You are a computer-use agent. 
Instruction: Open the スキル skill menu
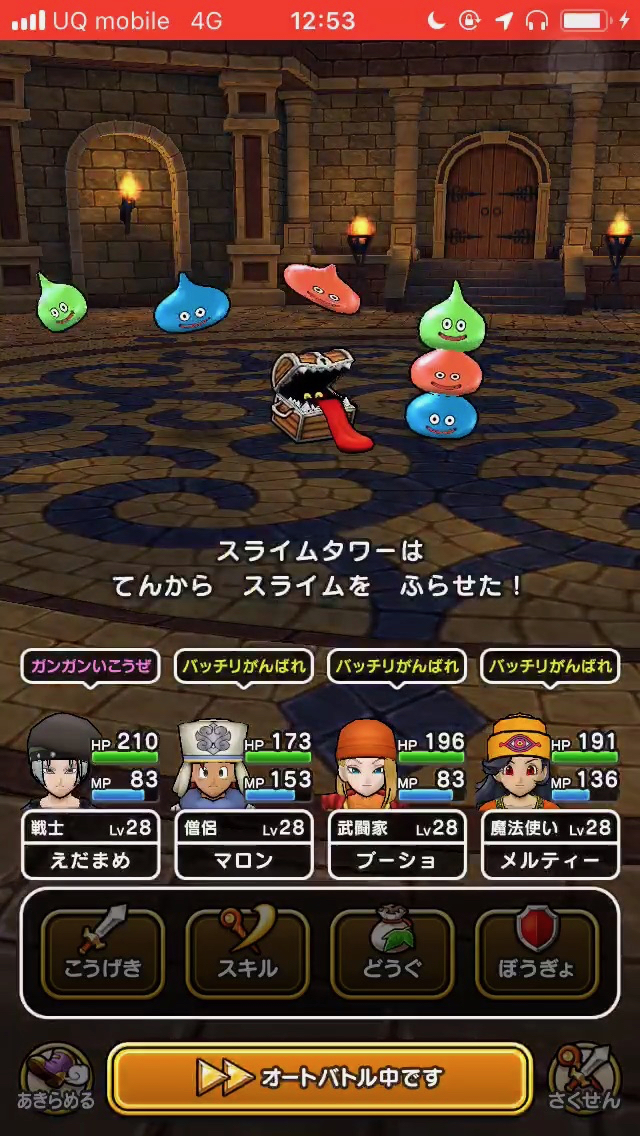point(247,951)
